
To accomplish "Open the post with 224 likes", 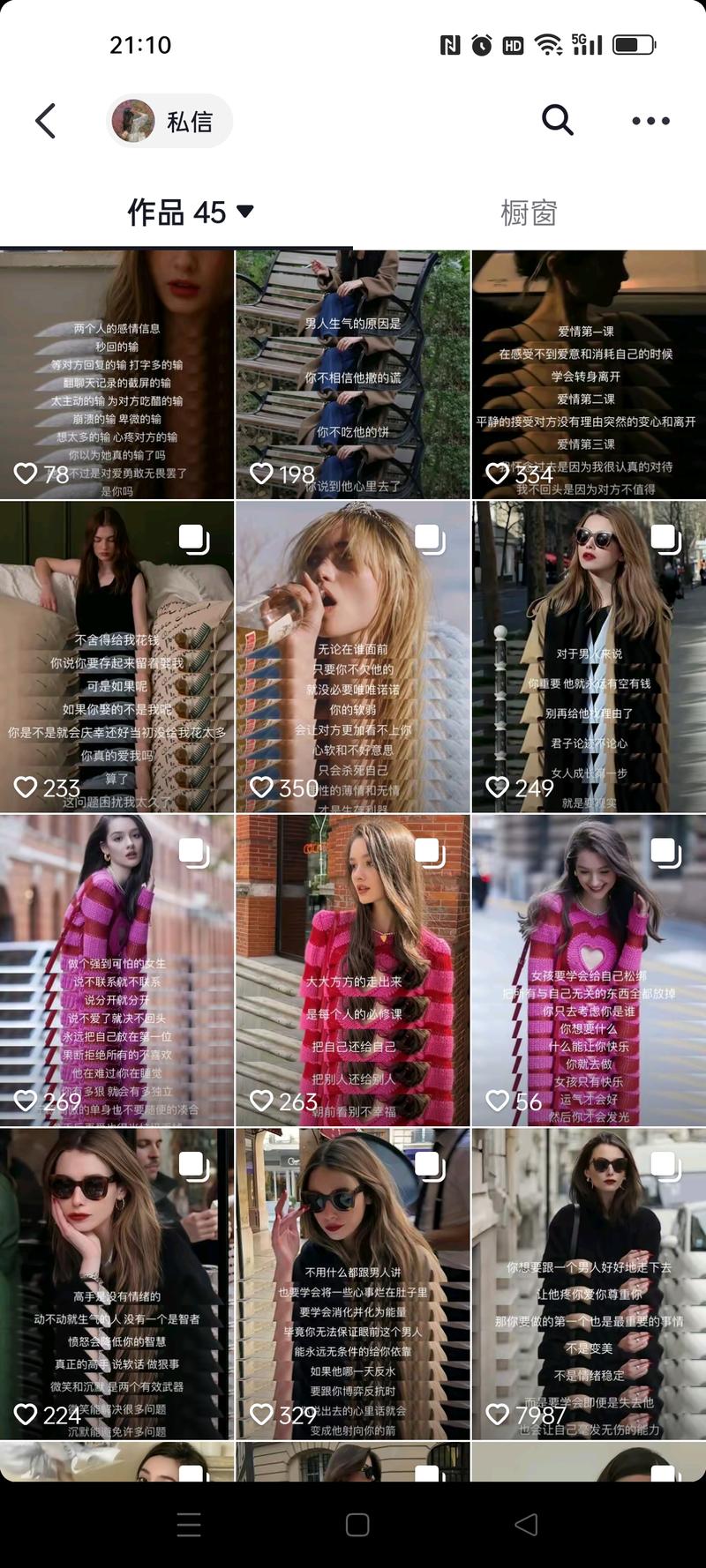I will pos(116,1283).
